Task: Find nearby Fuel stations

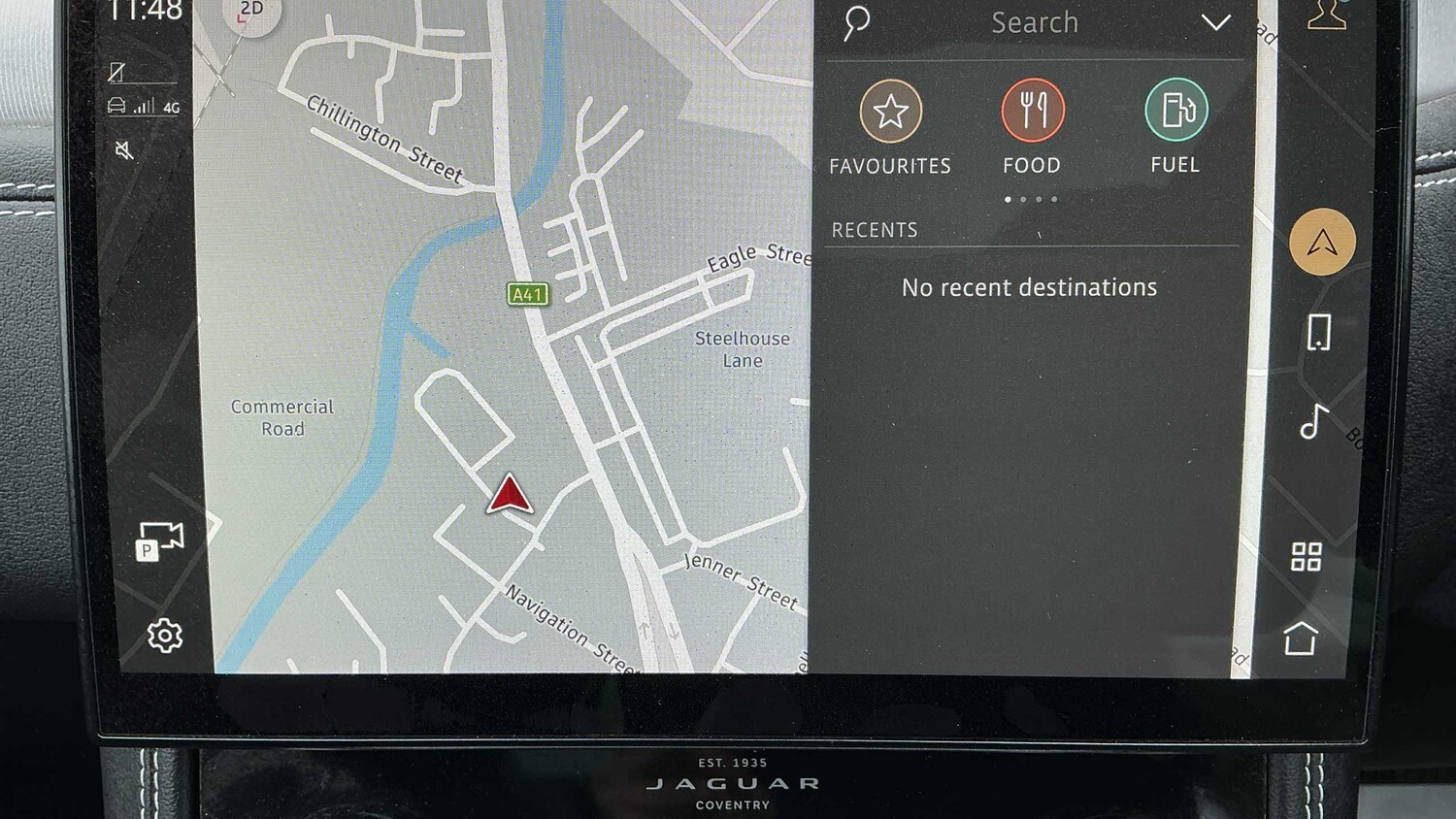Action: (1175, 111)
